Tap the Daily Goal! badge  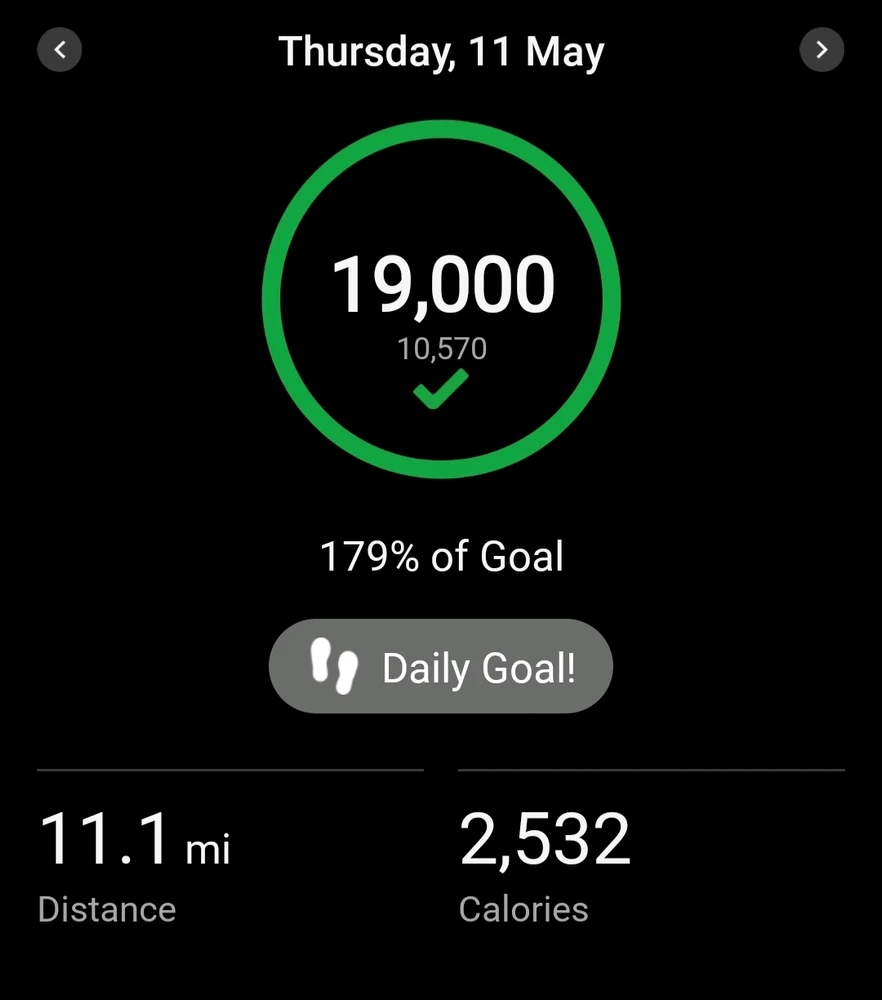click(x=441, y=666)
